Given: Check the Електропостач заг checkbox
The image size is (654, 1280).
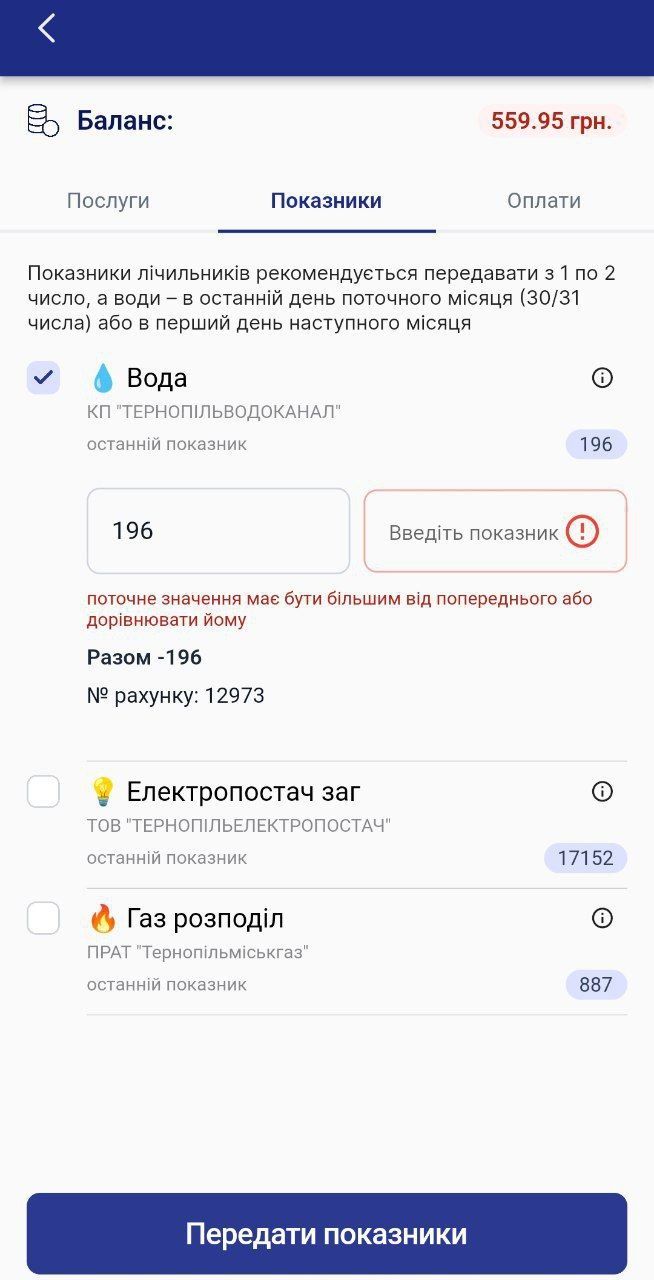Looking at the screenshot, I should click(43, 792).
